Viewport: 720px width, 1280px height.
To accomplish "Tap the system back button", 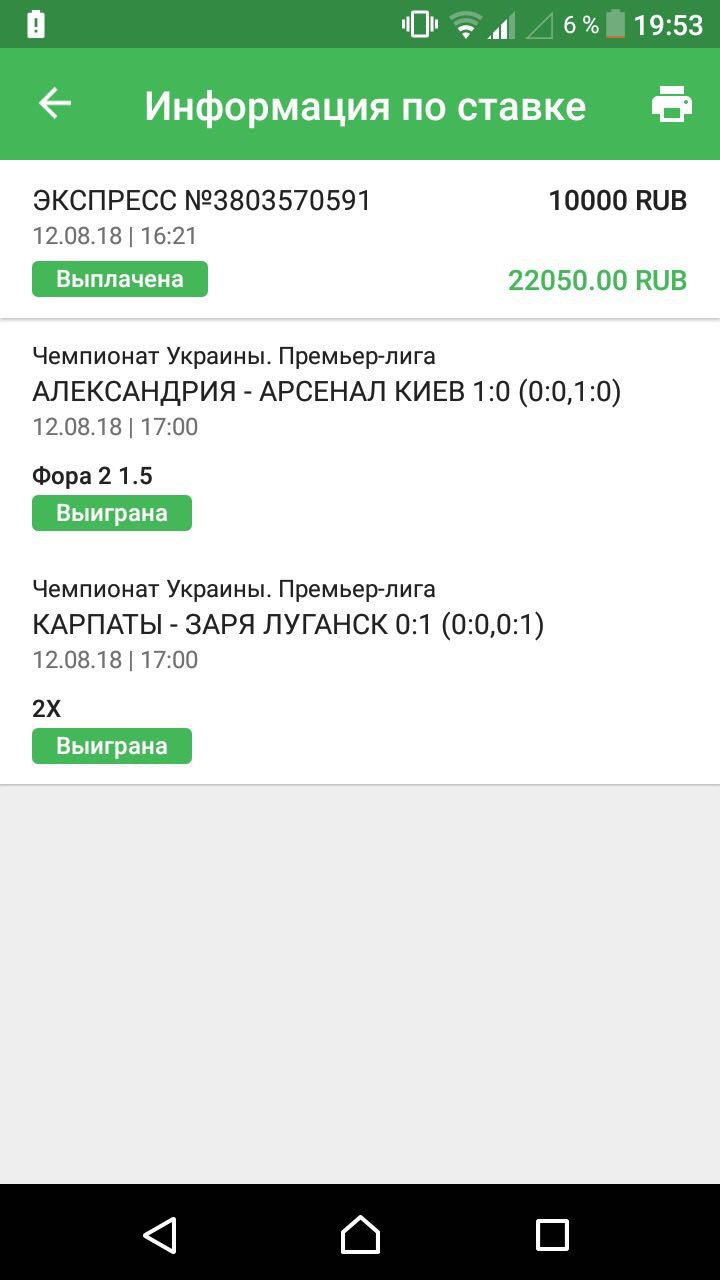I will (160, 1234).
